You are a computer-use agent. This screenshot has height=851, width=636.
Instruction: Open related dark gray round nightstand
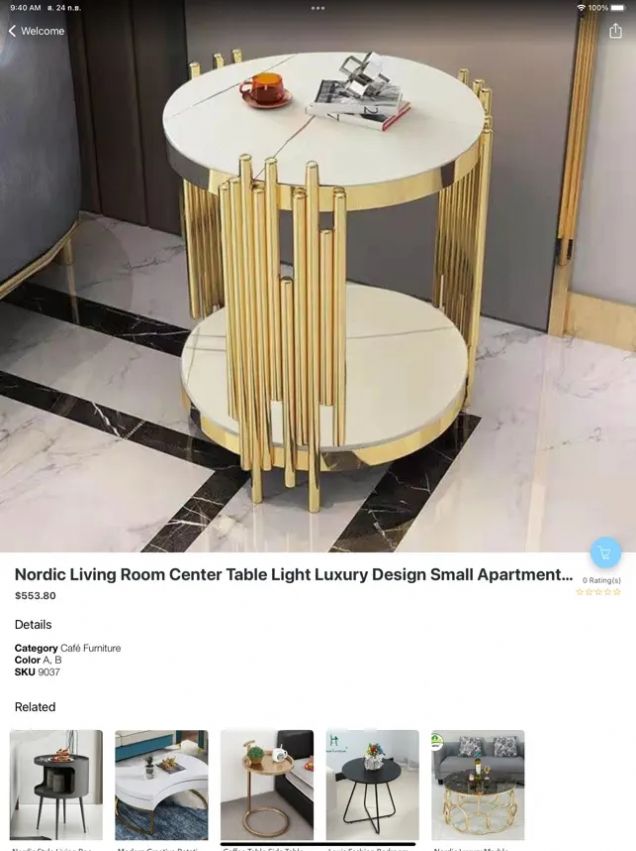click(x=56, y=785)
